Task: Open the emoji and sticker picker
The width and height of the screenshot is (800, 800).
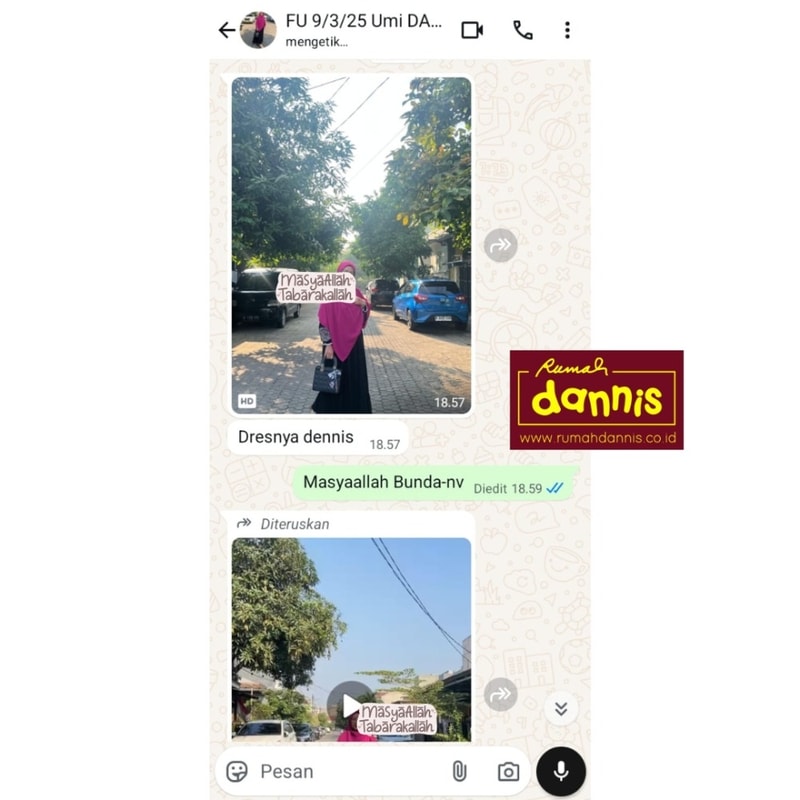Action: tap(237, 771)
